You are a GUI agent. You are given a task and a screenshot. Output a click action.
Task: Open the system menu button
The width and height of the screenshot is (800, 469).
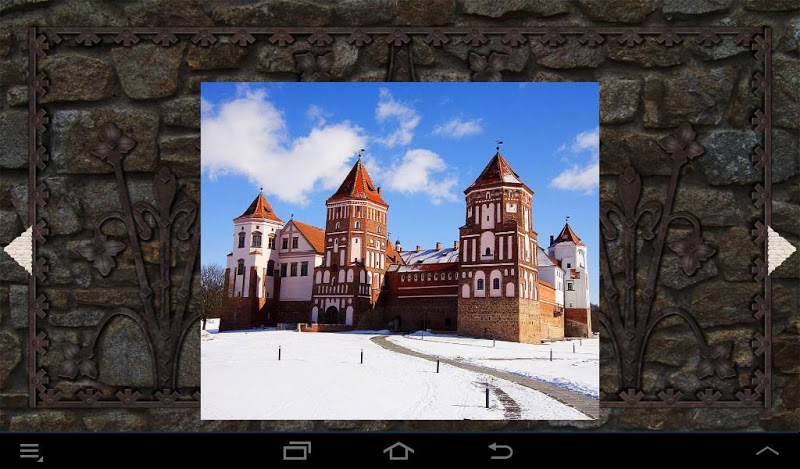coord(31,452)
